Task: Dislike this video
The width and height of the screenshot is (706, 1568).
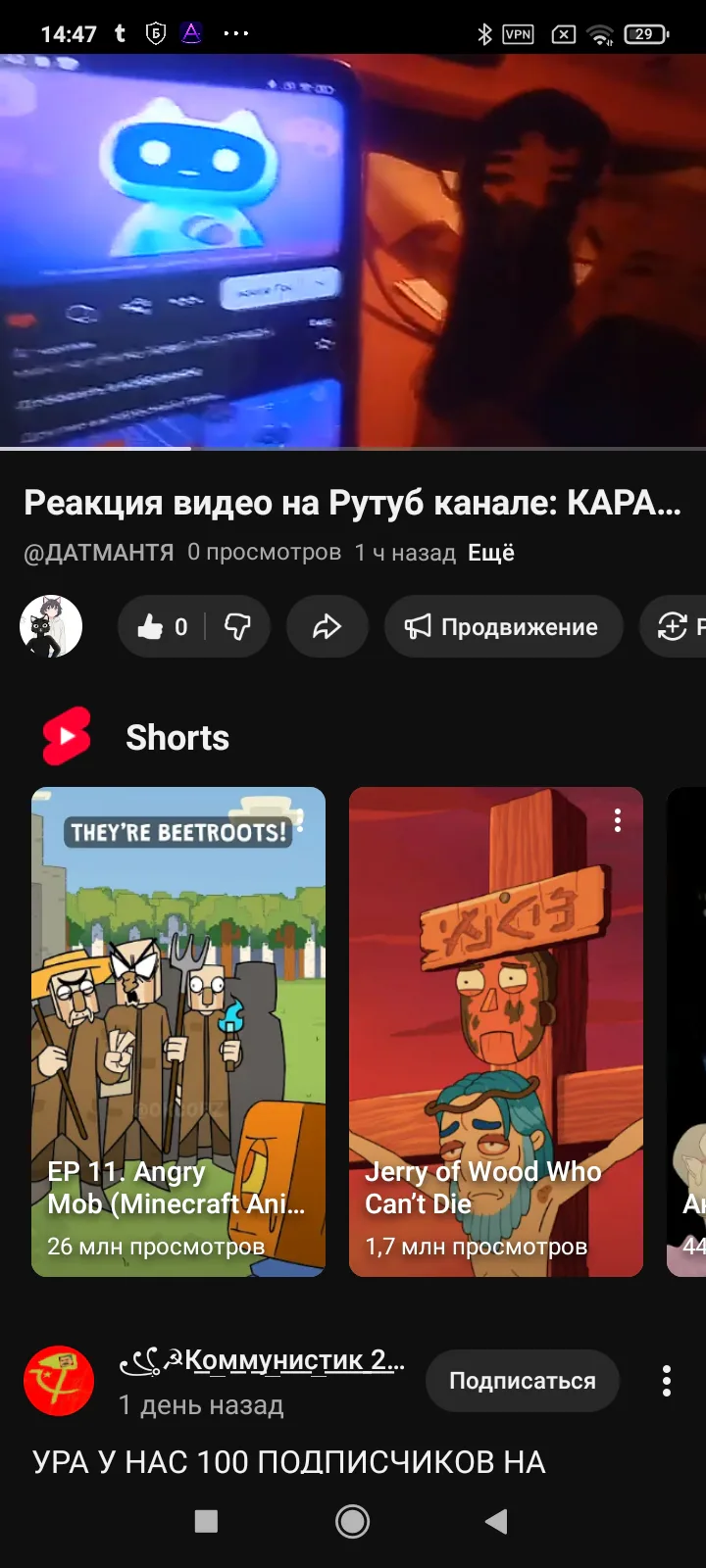Action: [238, 627]
